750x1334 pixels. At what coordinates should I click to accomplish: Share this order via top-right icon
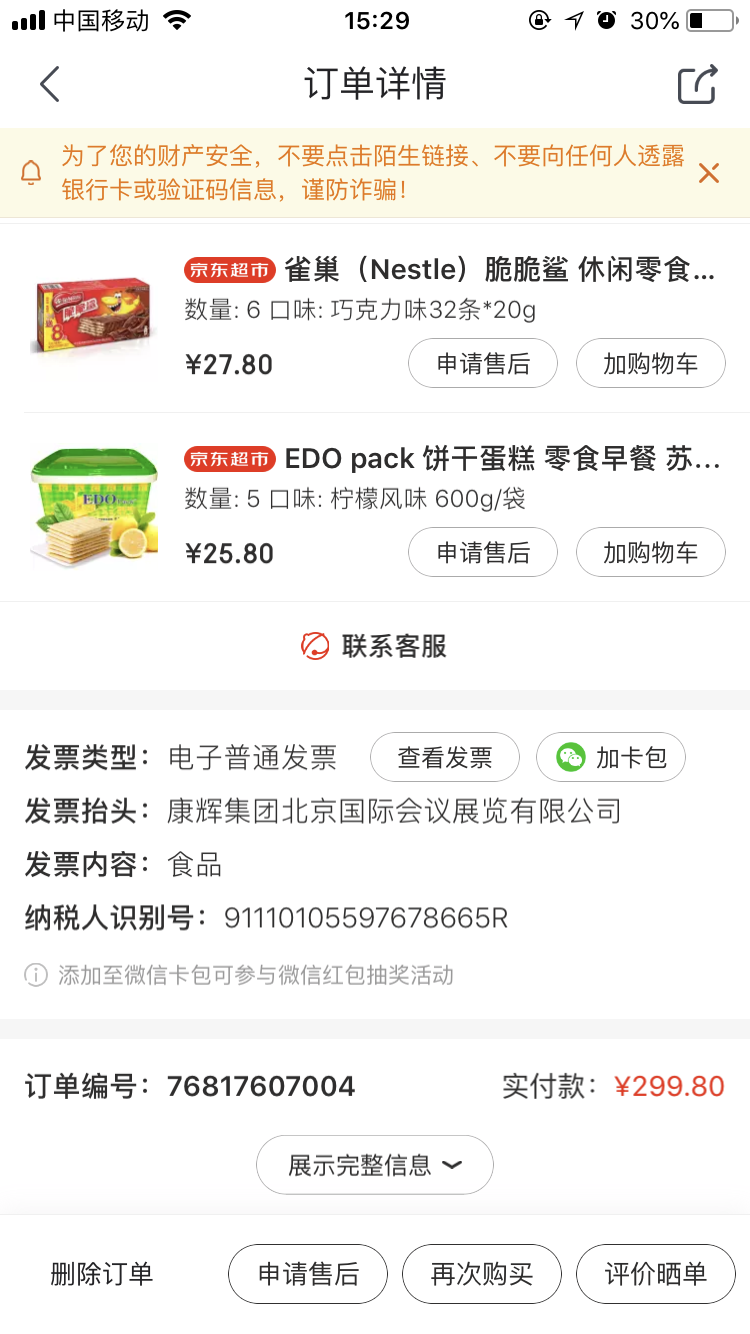click(697, 84)
